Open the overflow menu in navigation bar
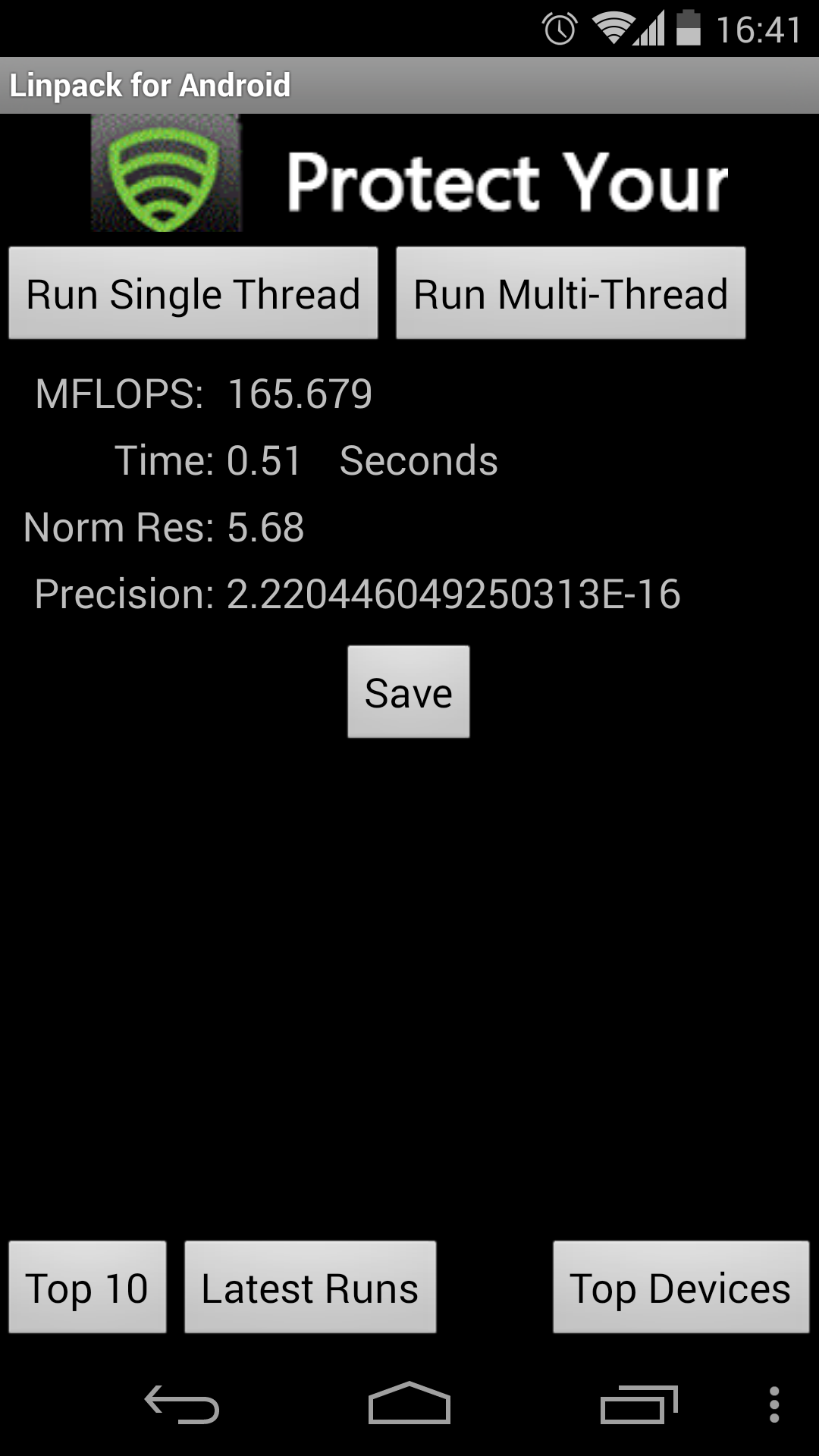819x1456 pixels. pyautogui.click(x=774, y=1405)
